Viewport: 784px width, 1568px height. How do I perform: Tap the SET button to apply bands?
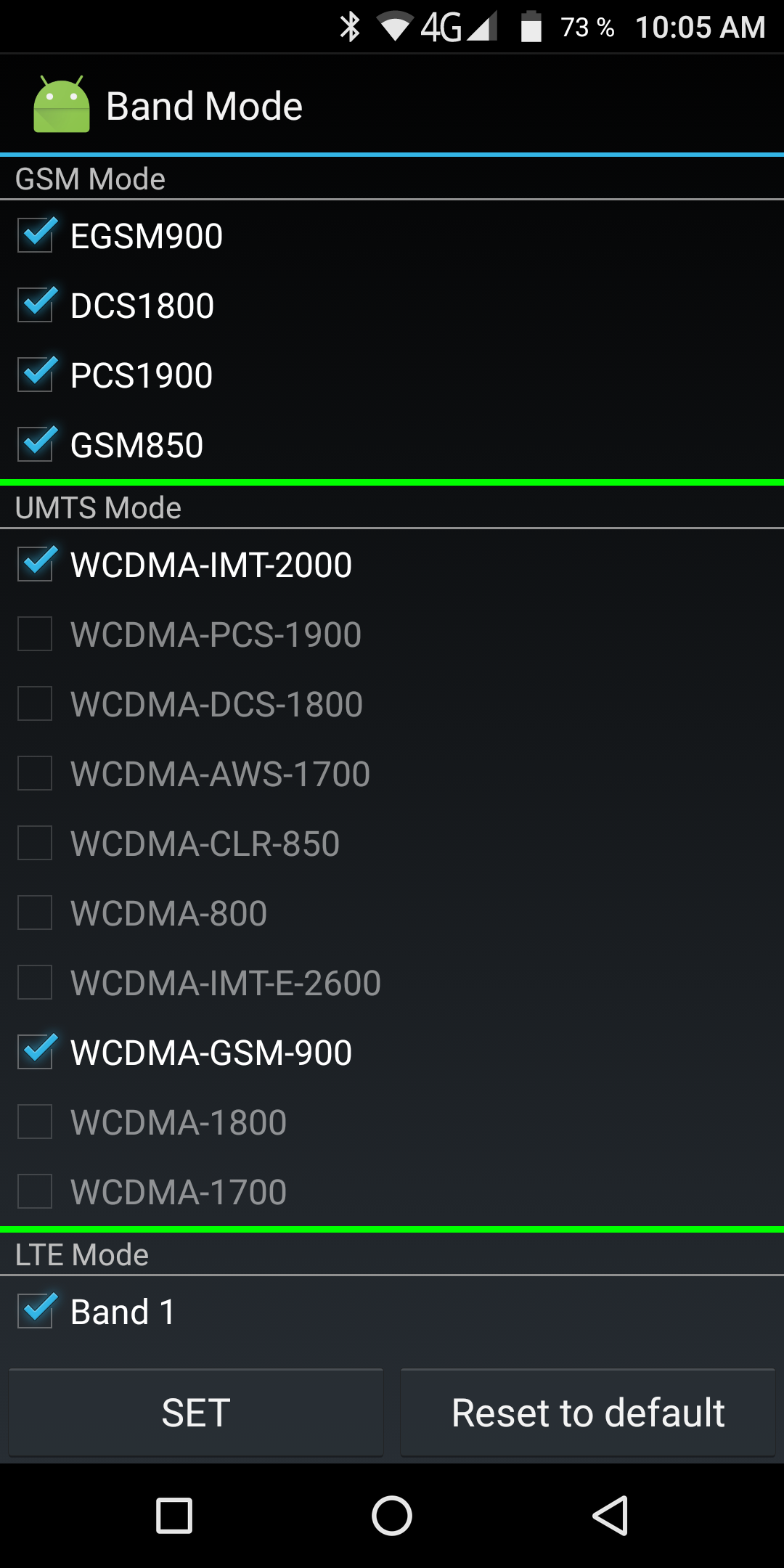pos(196,1413)
